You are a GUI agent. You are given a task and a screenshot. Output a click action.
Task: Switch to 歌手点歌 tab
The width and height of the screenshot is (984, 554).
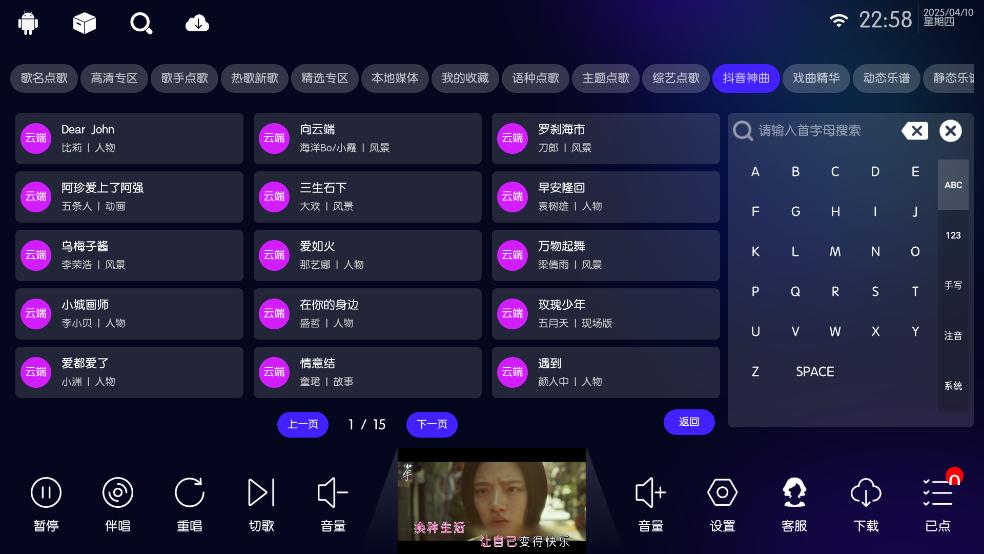click(x=185, y=78)
